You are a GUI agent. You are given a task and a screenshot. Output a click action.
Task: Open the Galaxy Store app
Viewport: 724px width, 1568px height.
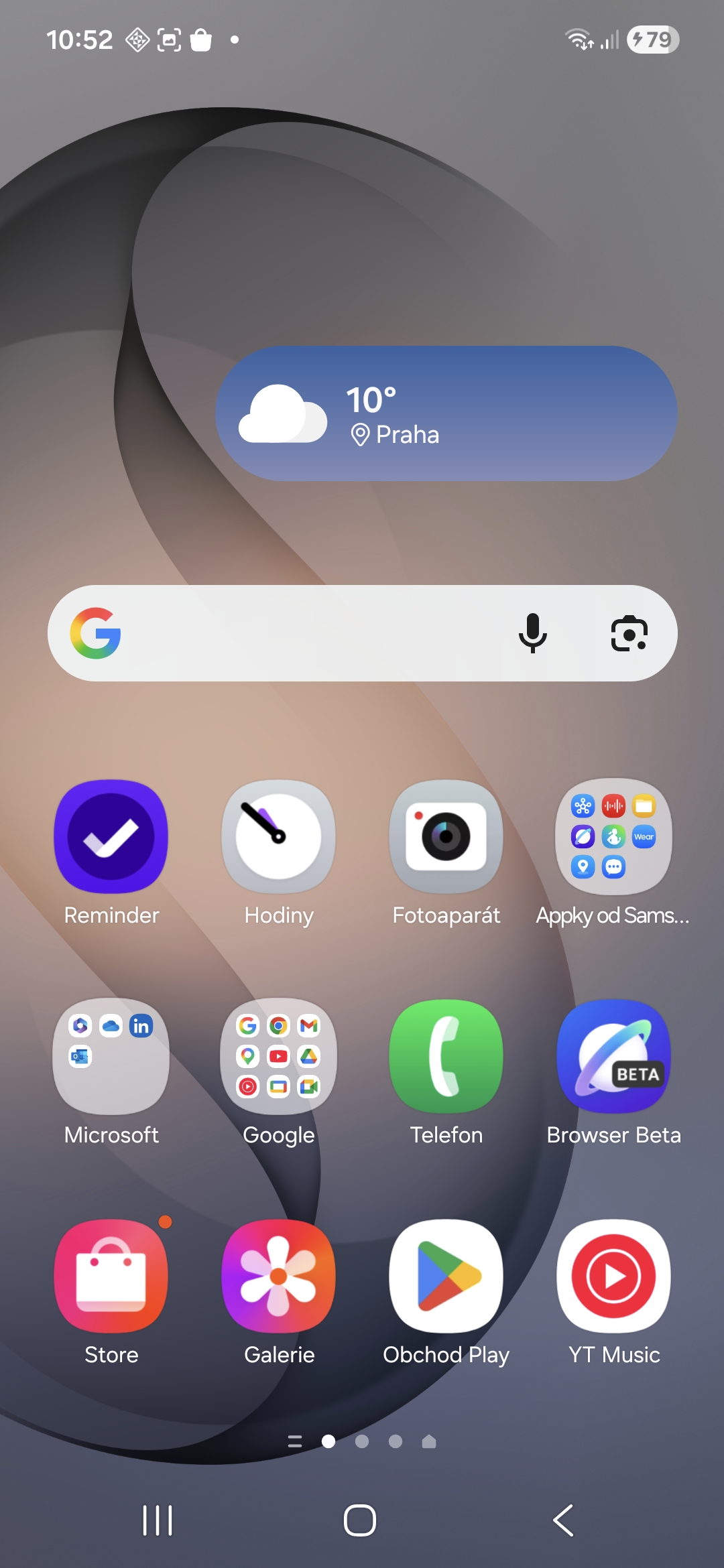pos(111,1276)
